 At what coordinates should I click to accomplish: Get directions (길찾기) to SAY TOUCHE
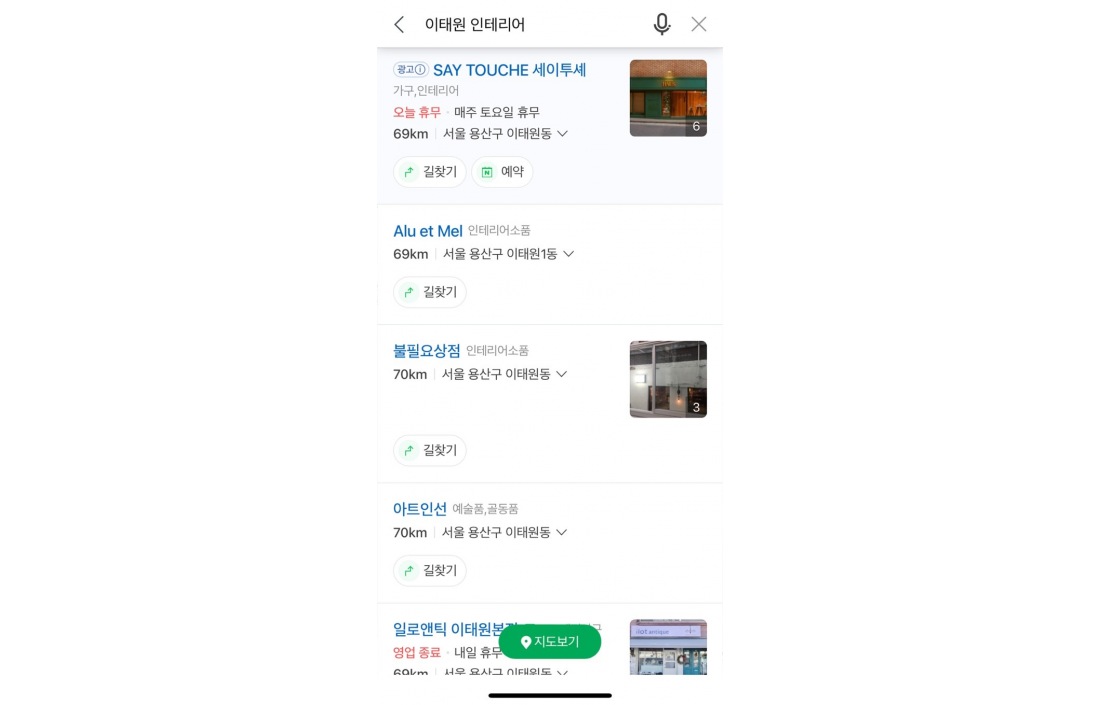coord(430,172)
